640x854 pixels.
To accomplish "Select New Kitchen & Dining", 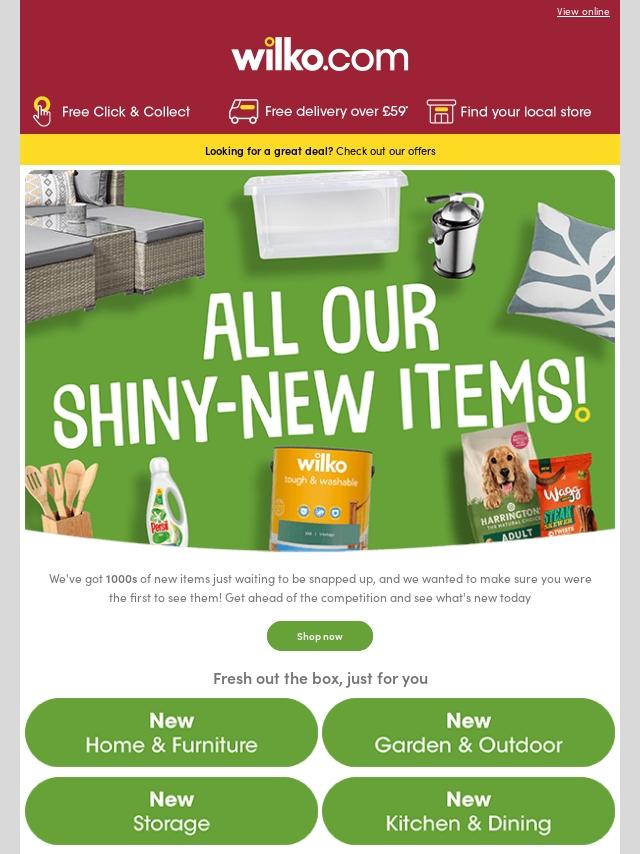I will click(468, 811).
